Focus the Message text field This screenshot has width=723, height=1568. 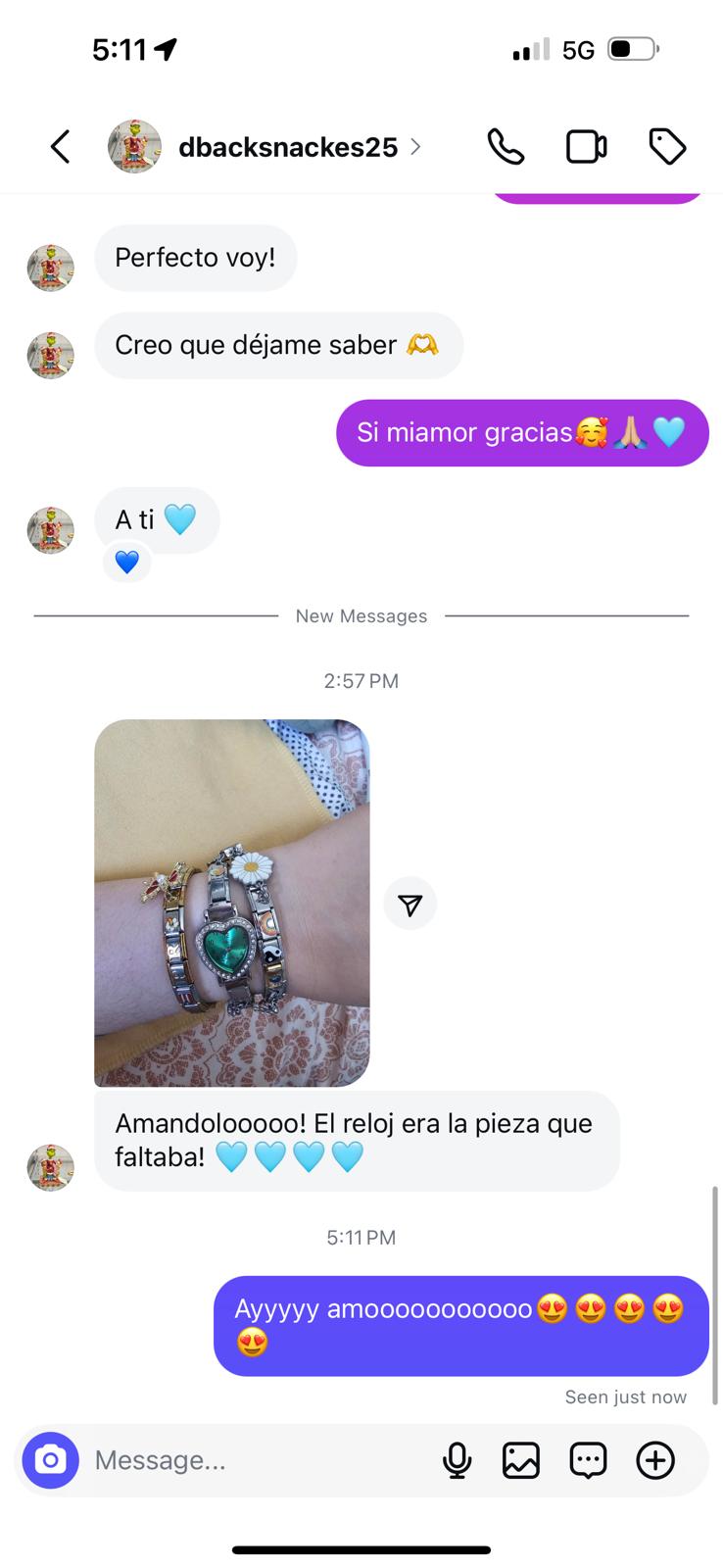tap(255, 1460)
